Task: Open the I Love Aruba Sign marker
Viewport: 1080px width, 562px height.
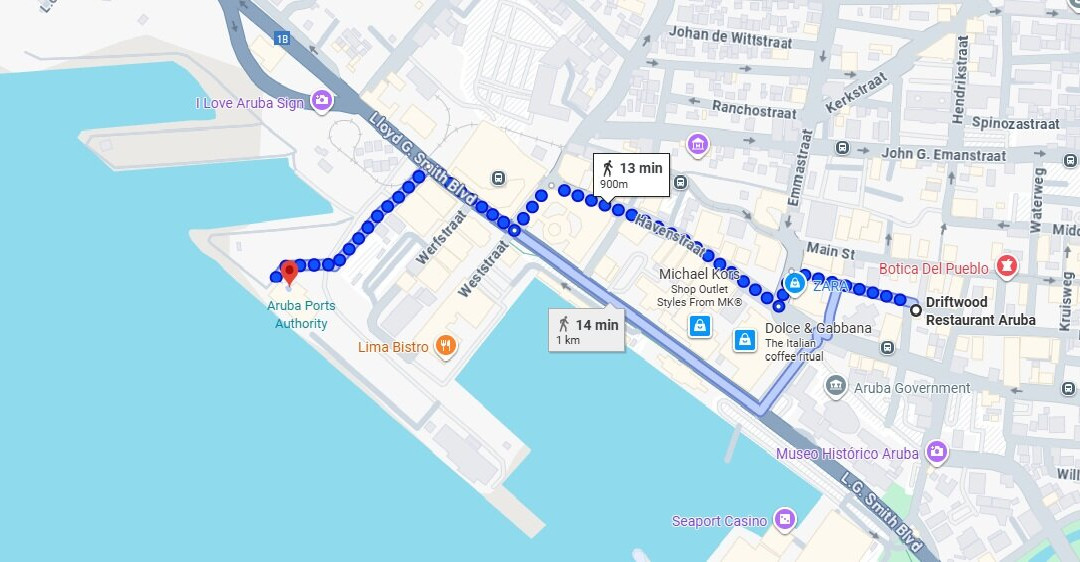Action: (x=322, y=101)
